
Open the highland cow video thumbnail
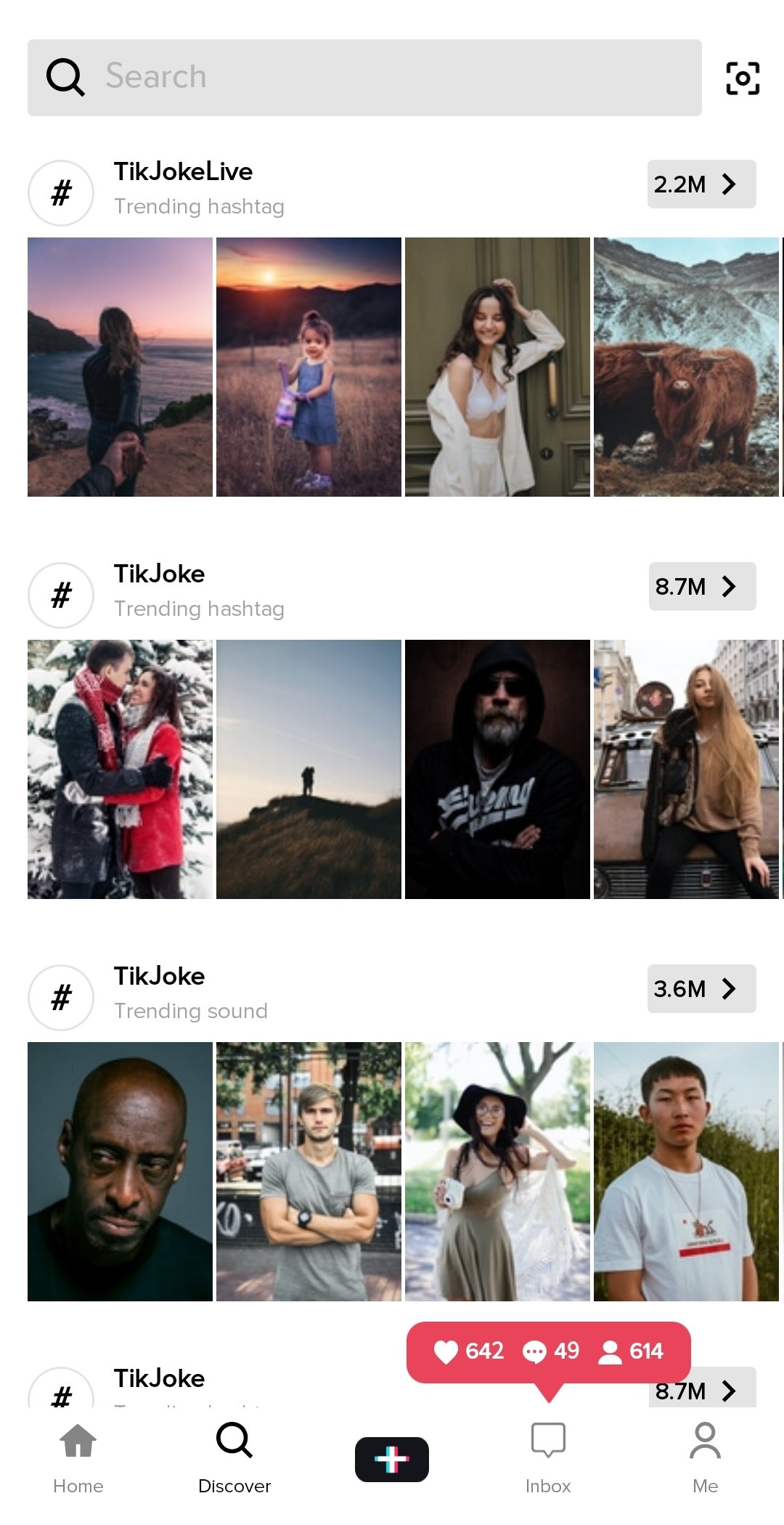click(686, 367)
